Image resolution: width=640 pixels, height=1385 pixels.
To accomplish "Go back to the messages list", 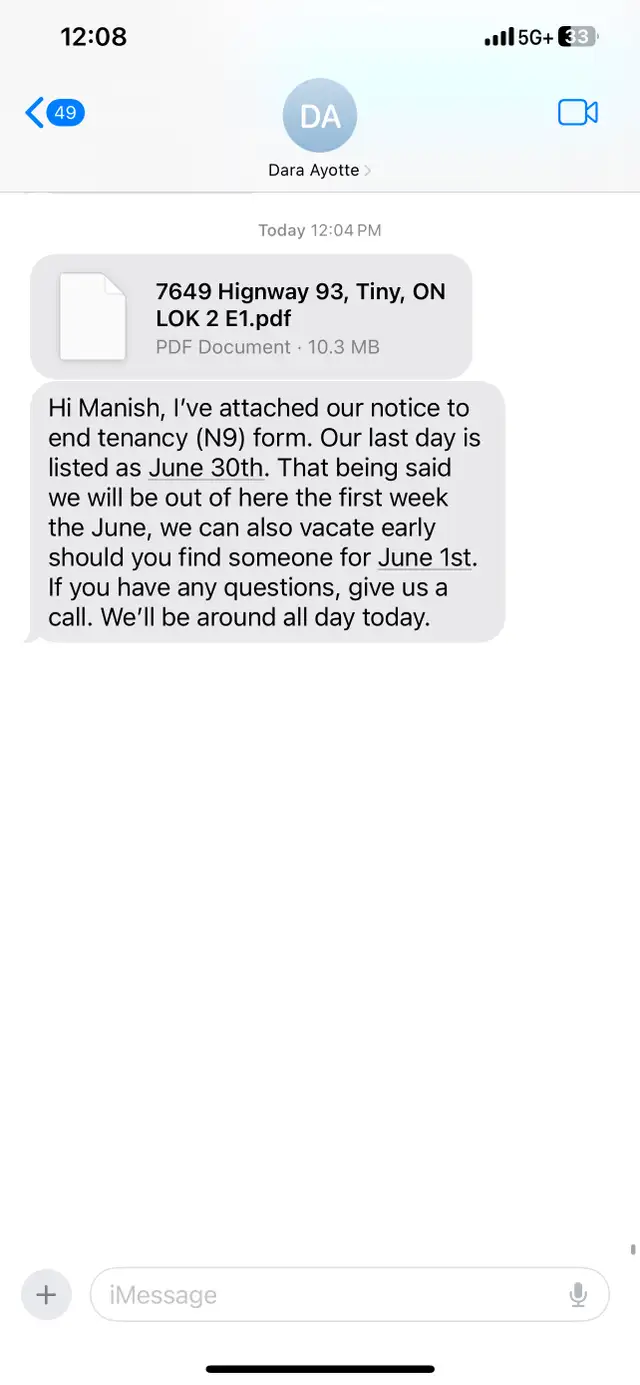I will click(54, 113).
